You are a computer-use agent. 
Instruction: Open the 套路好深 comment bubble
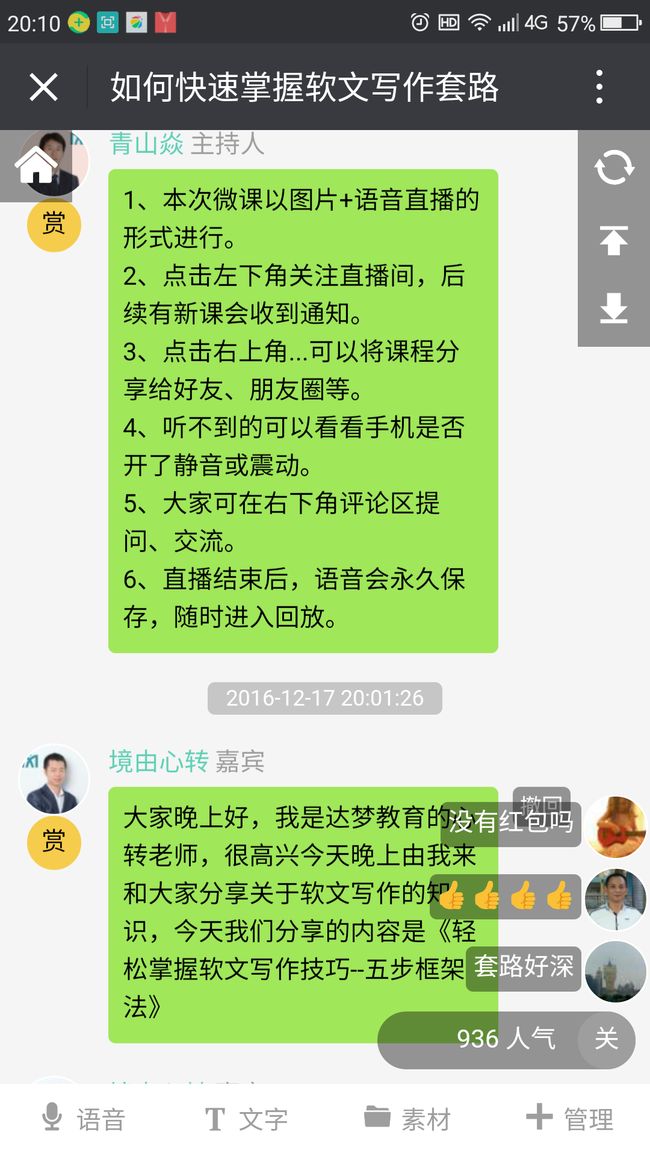click(524, 967)
